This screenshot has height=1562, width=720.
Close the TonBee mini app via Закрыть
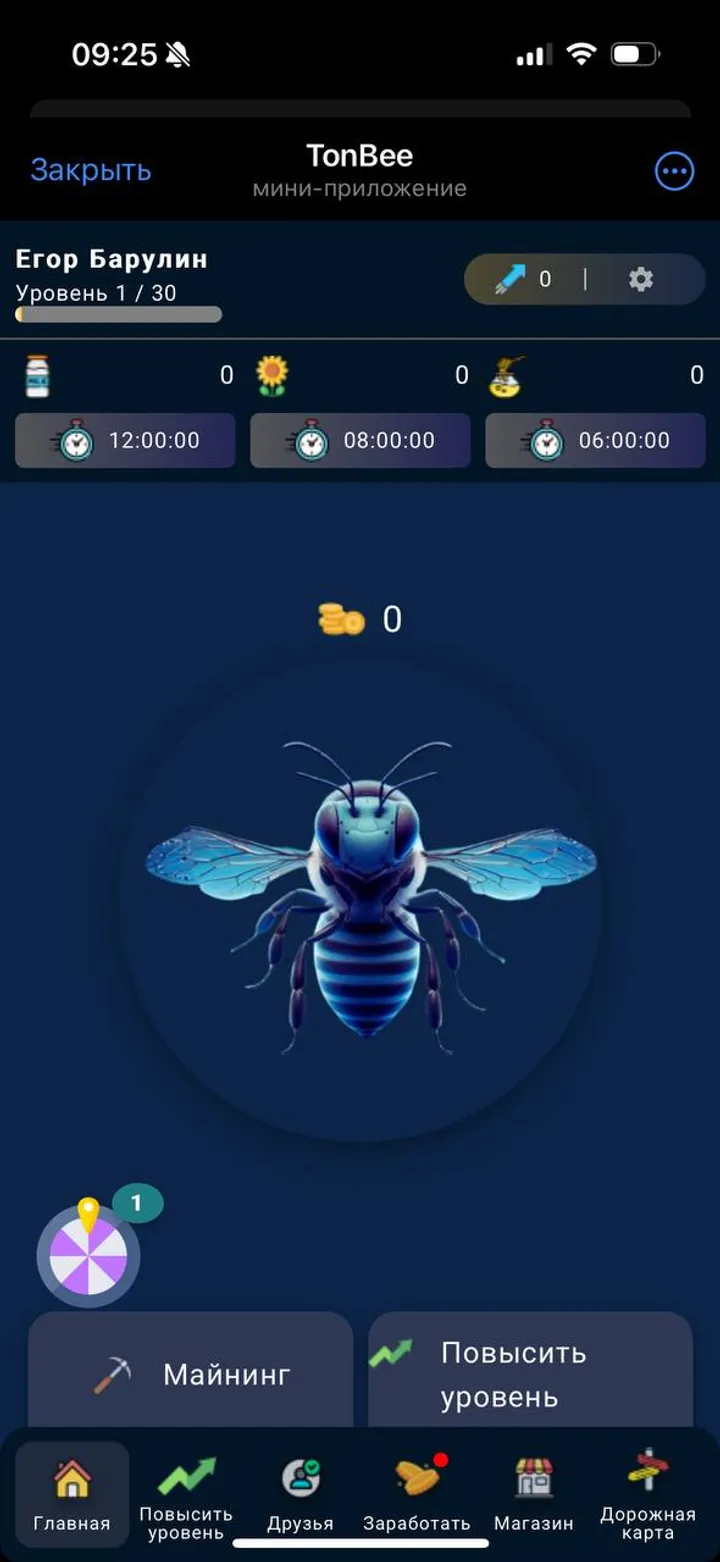[91, 170]
